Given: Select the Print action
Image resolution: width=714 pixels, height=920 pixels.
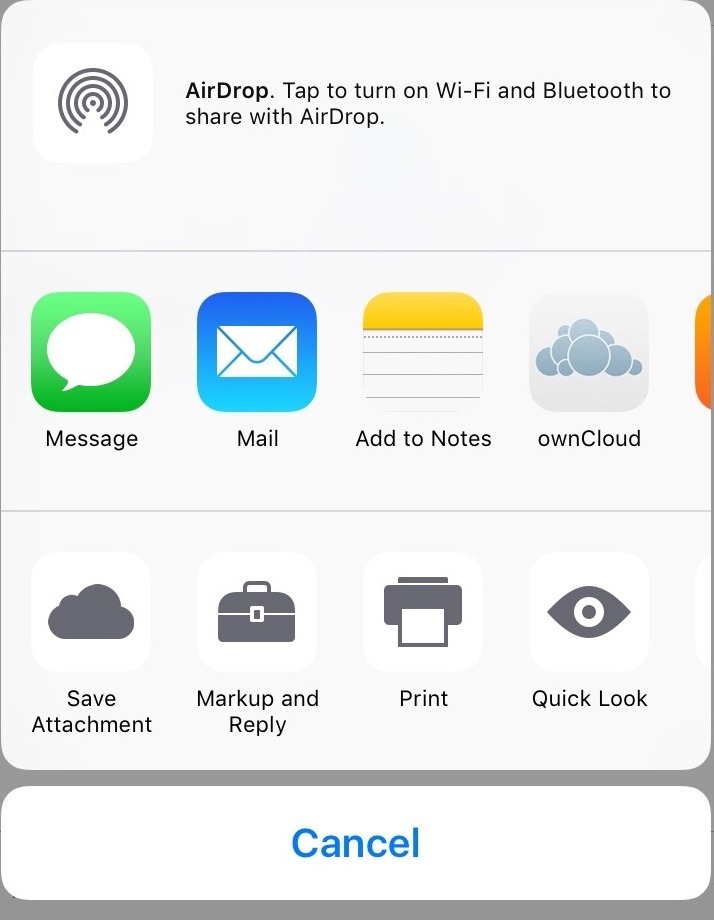Looking at the screenshot, I should tap(423, 612).
